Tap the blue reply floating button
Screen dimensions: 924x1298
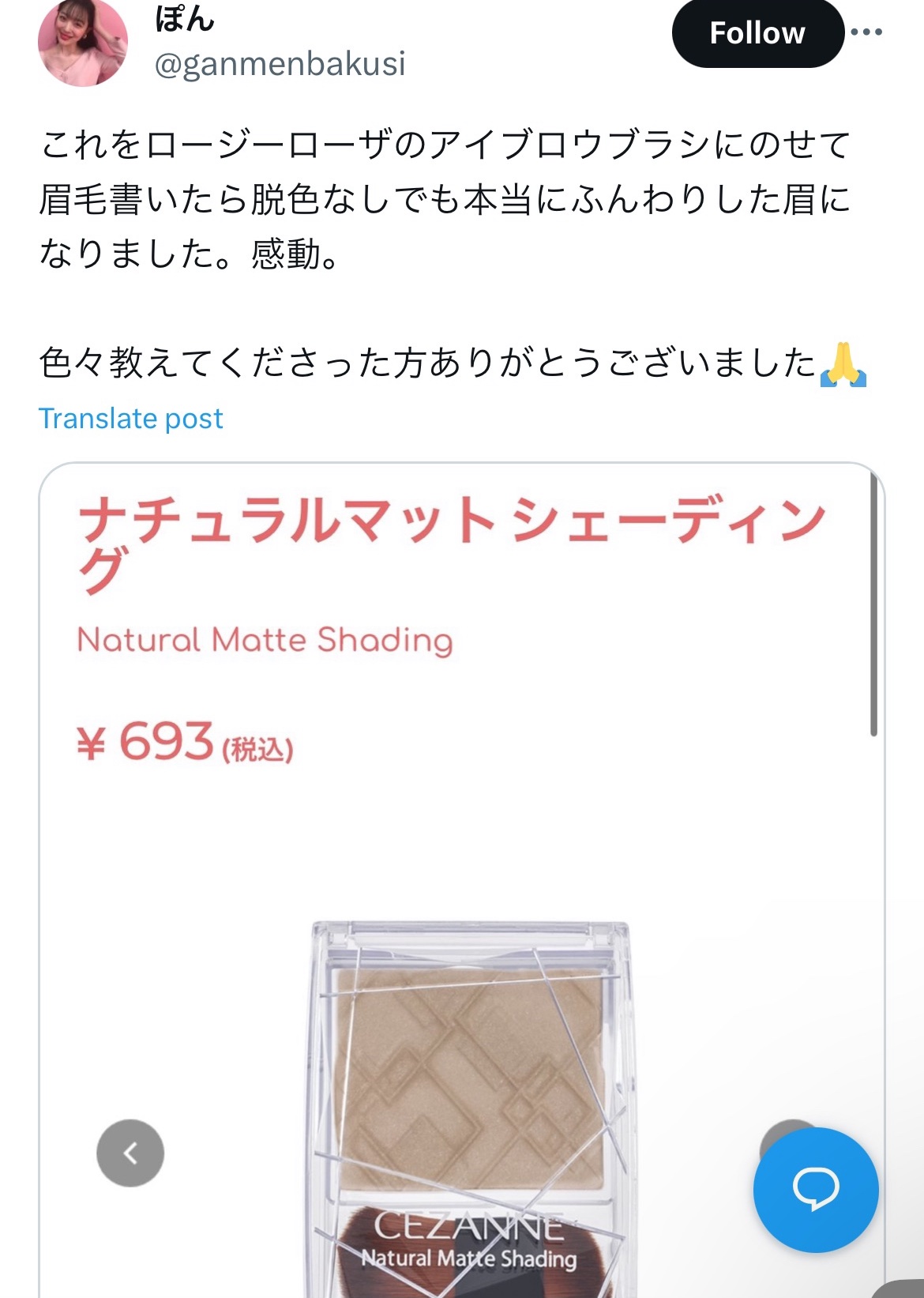(x=815, y=1189)
